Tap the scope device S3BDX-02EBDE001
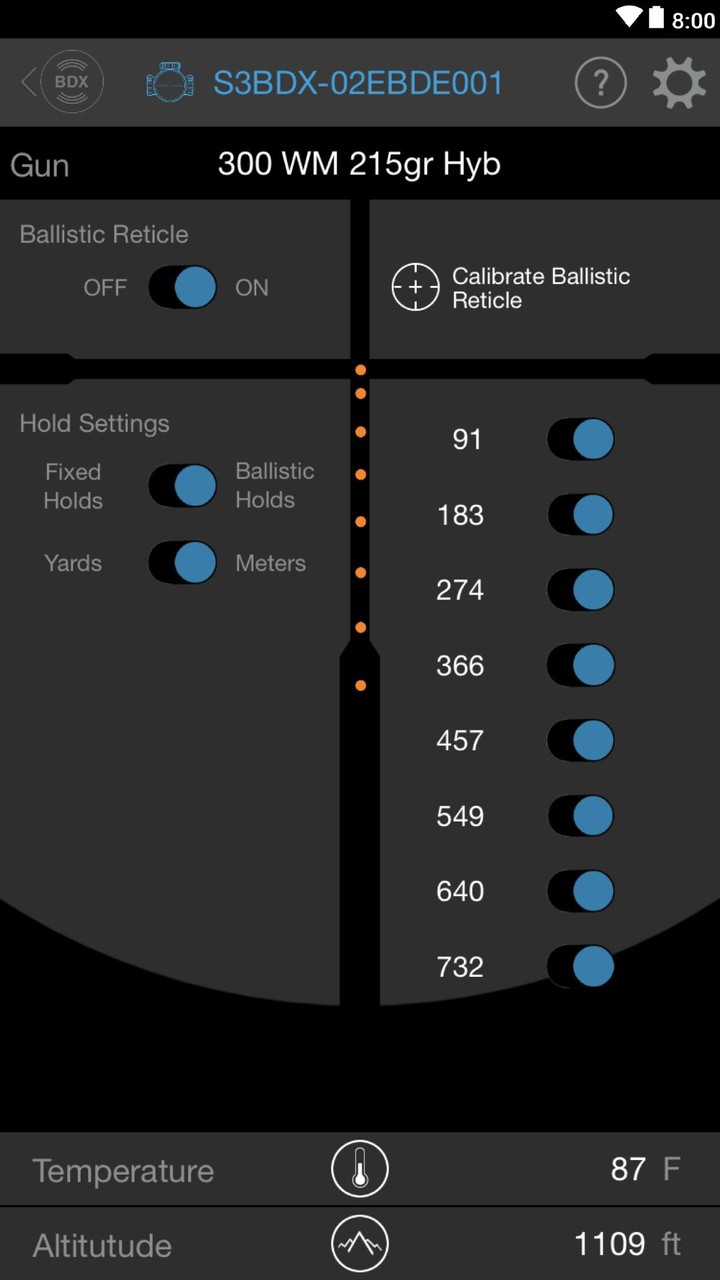 pyautogui.click(x=357, y=83)
